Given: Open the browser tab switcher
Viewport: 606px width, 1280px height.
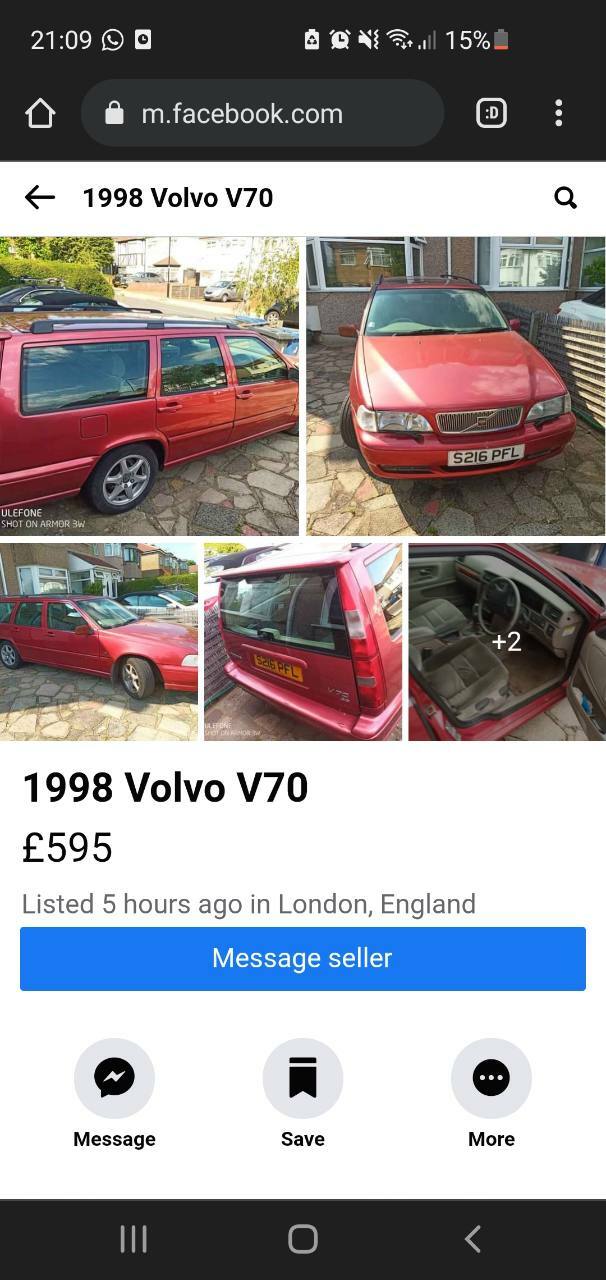Looking at the screenshot, I should [x=491, y=113].
